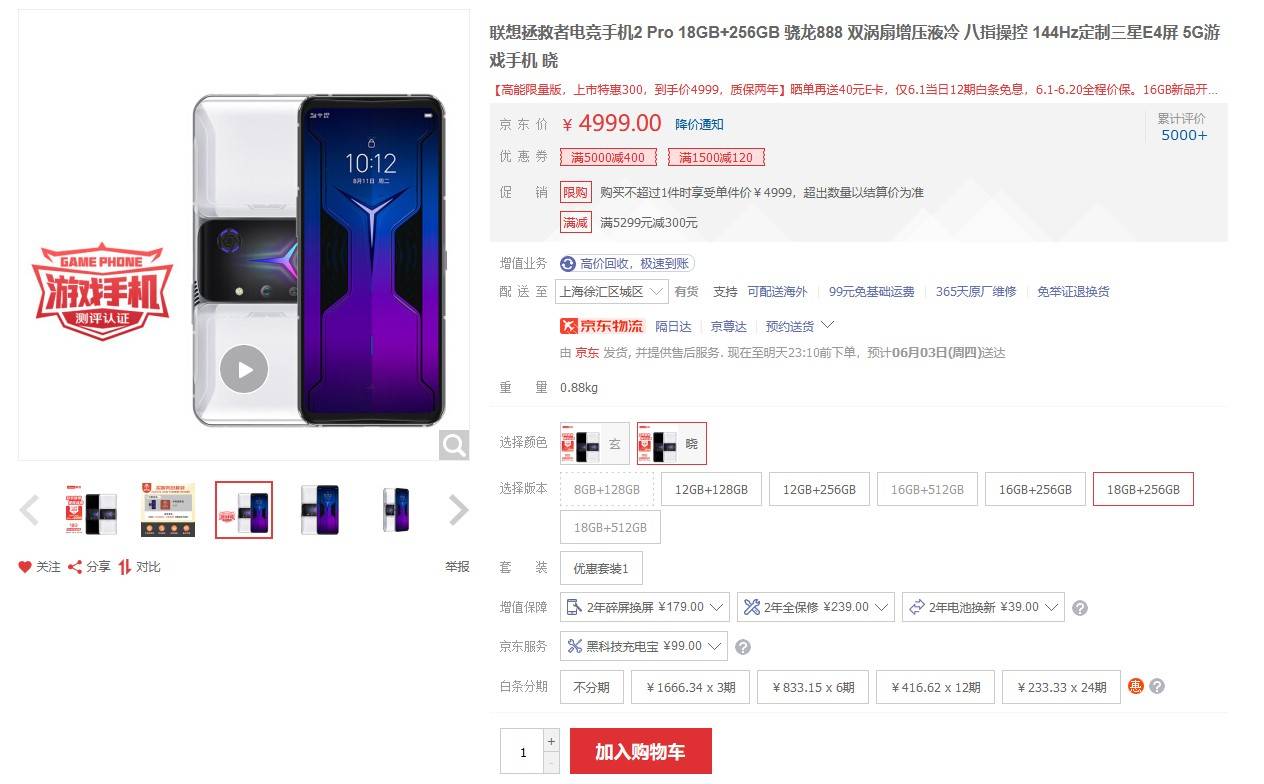The height and width of the screenshot is (784, 1264).
Task: Share this product via 分享
Action: (x=89, y=567)
